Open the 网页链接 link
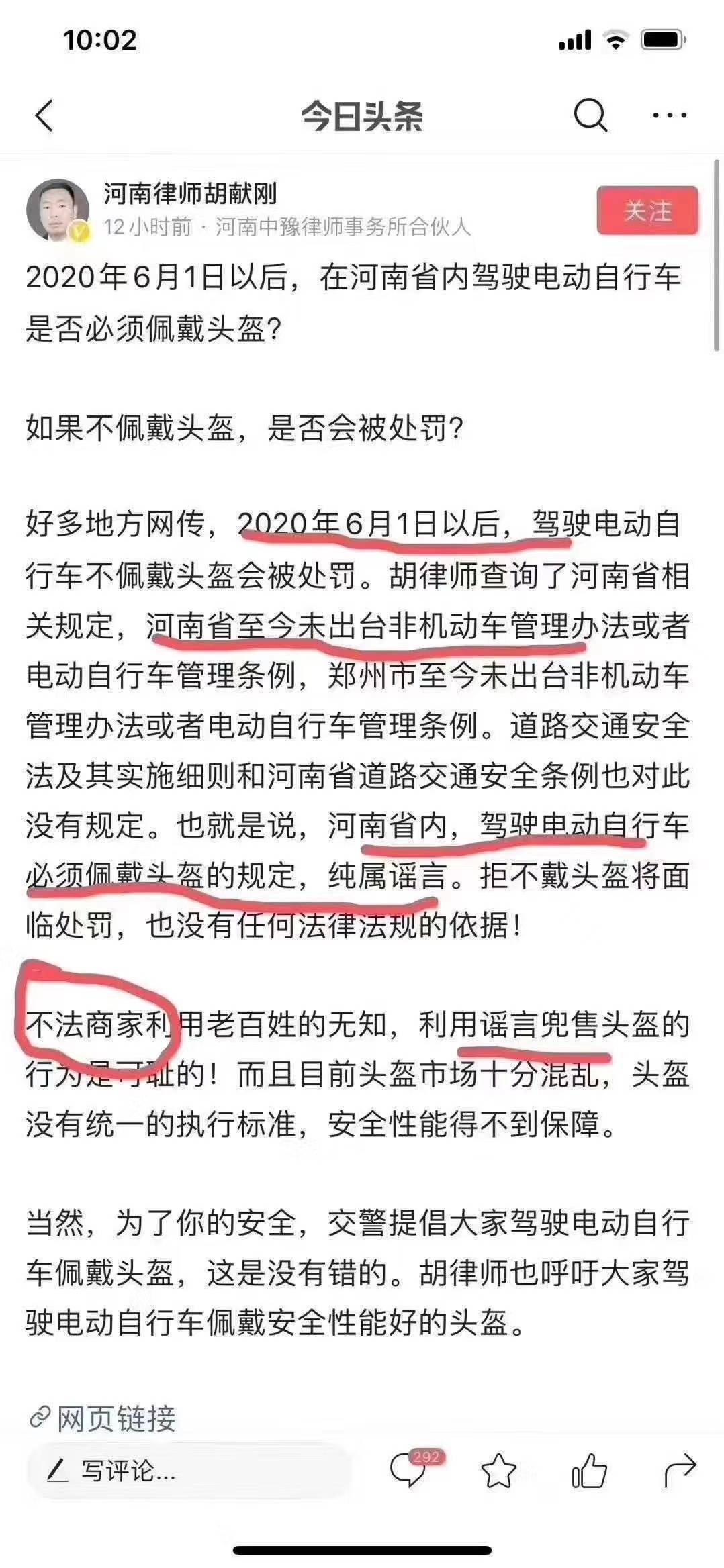Viewport: 724px width, 1568px height. pos(103,1418)
